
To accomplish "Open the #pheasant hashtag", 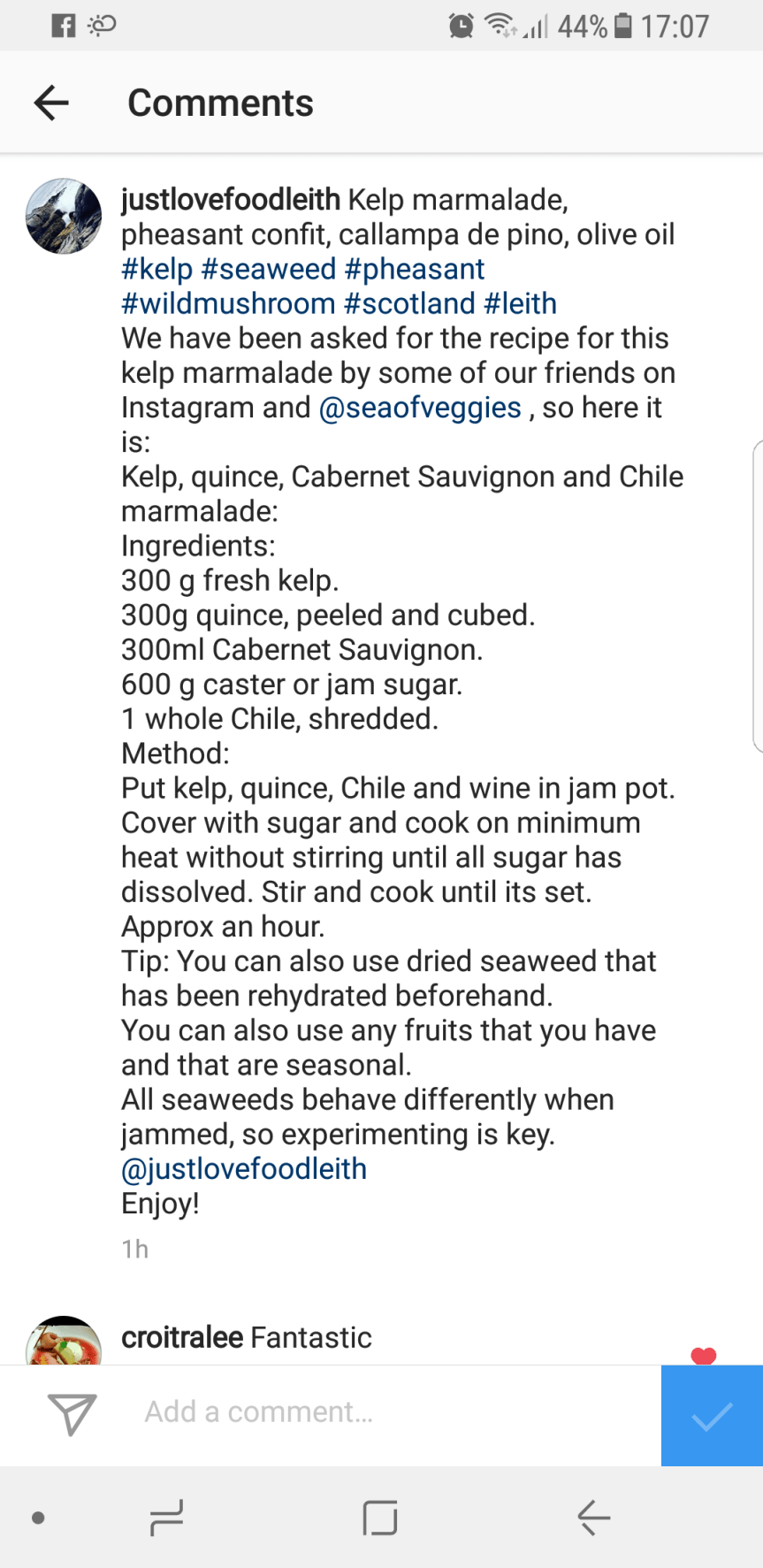I will coord(415,269).
